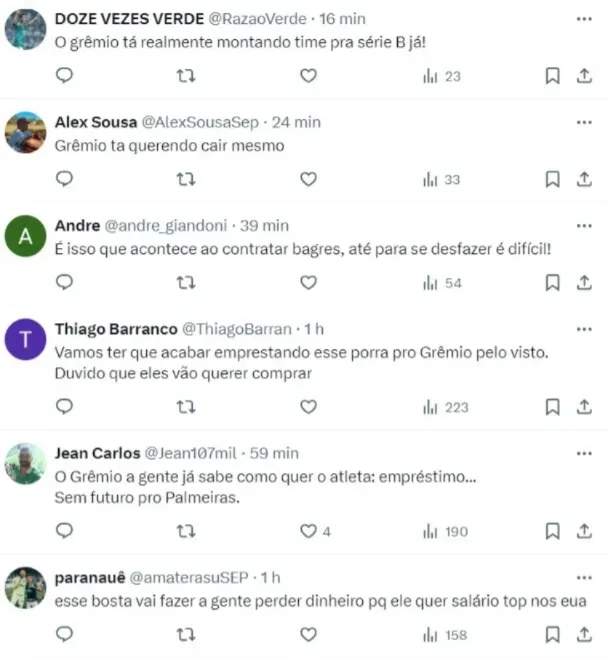
Task: Reply to paranauê's tweet
Action: tap(64, 634)
